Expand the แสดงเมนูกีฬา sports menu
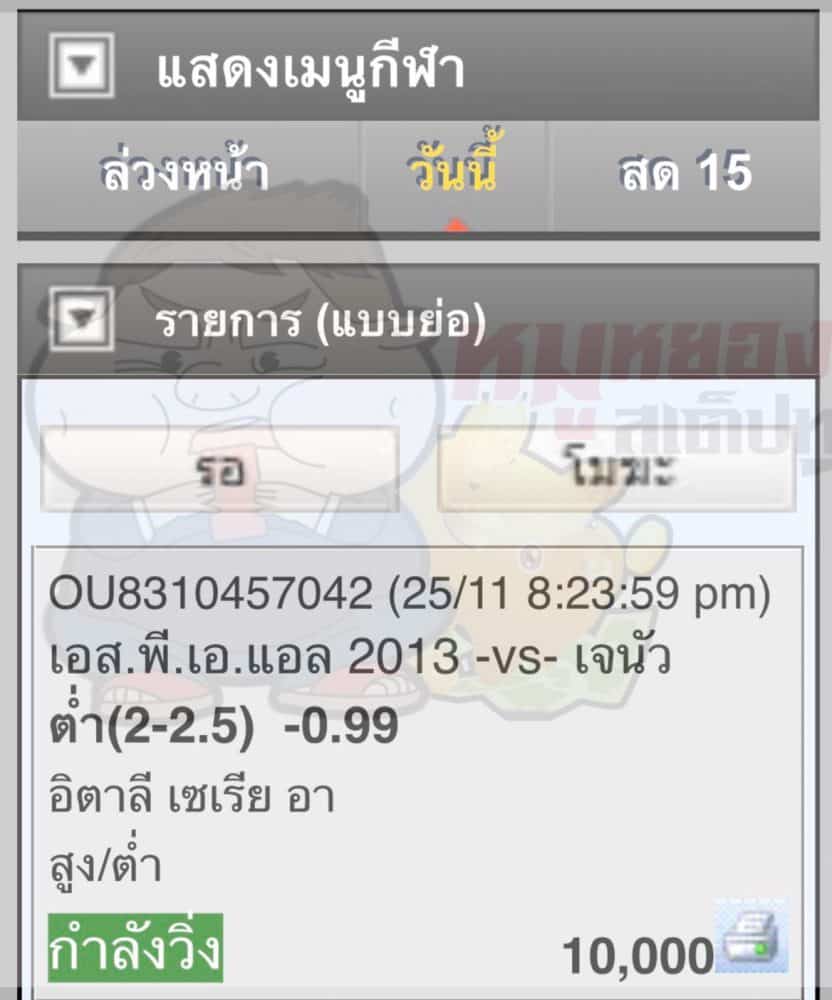 pyautogui.click(x=84, y=67)
